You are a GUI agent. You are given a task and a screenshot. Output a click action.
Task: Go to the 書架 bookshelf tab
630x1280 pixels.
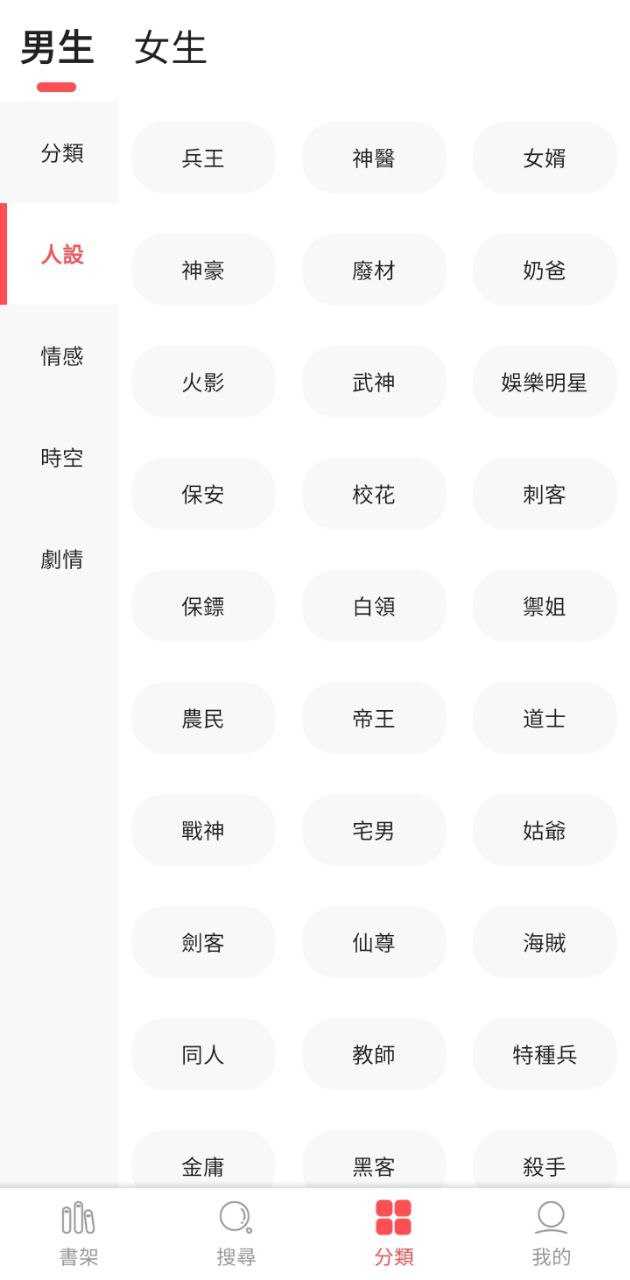(78, 1234)
